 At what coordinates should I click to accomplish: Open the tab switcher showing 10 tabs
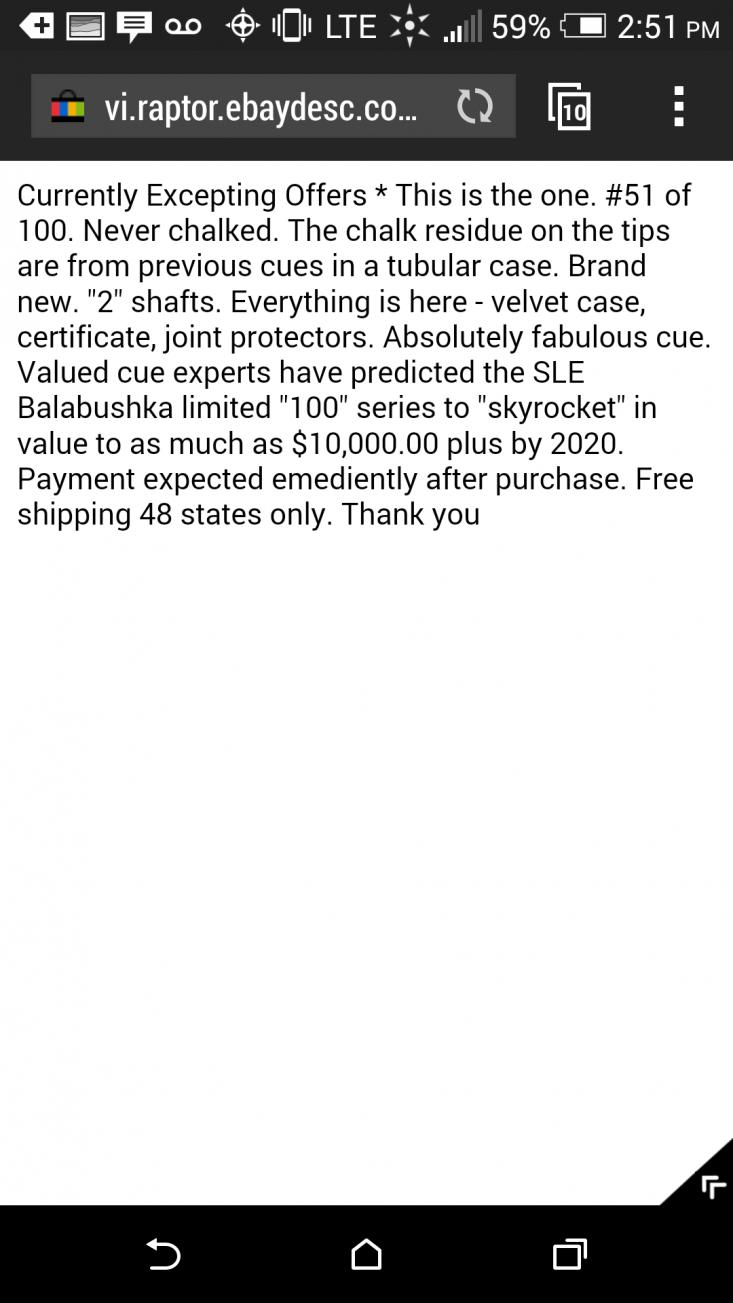(570, 106)
